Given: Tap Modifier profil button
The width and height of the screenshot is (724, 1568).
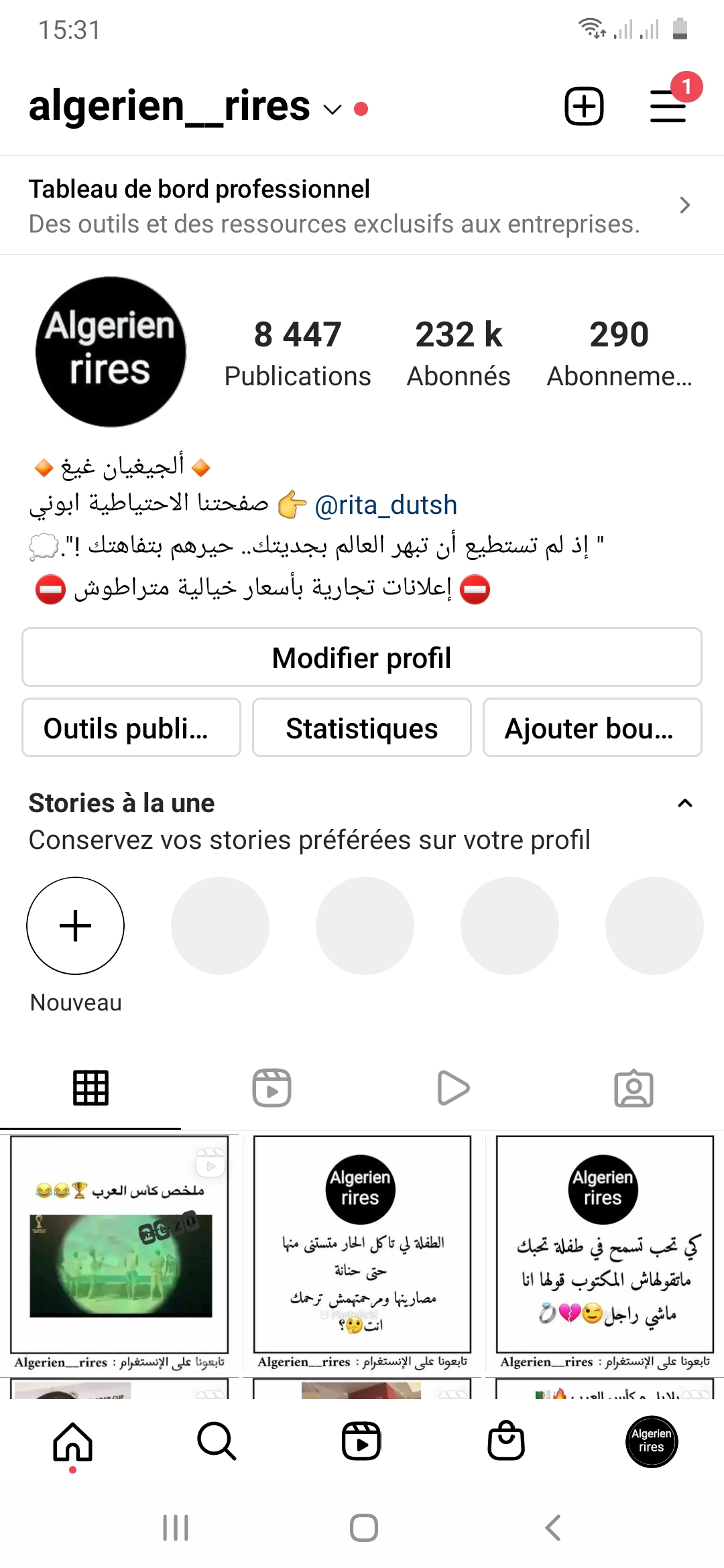Looking at the screenshot, I should pos(362,657).
